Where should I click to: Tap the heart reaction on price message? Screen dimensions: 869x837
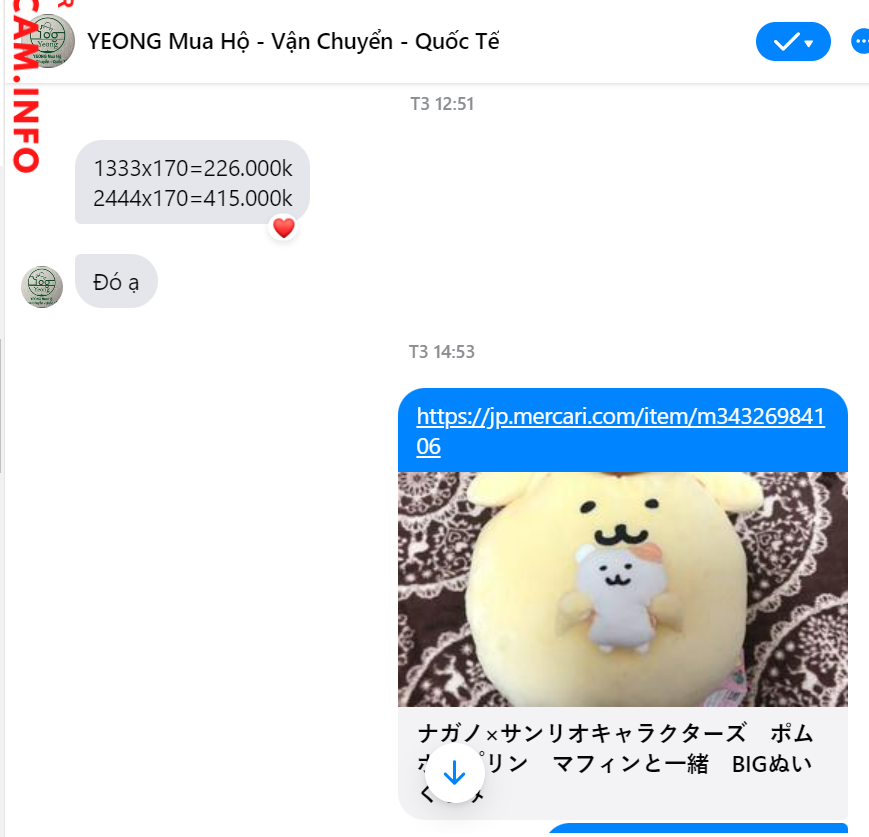[284, 228]
